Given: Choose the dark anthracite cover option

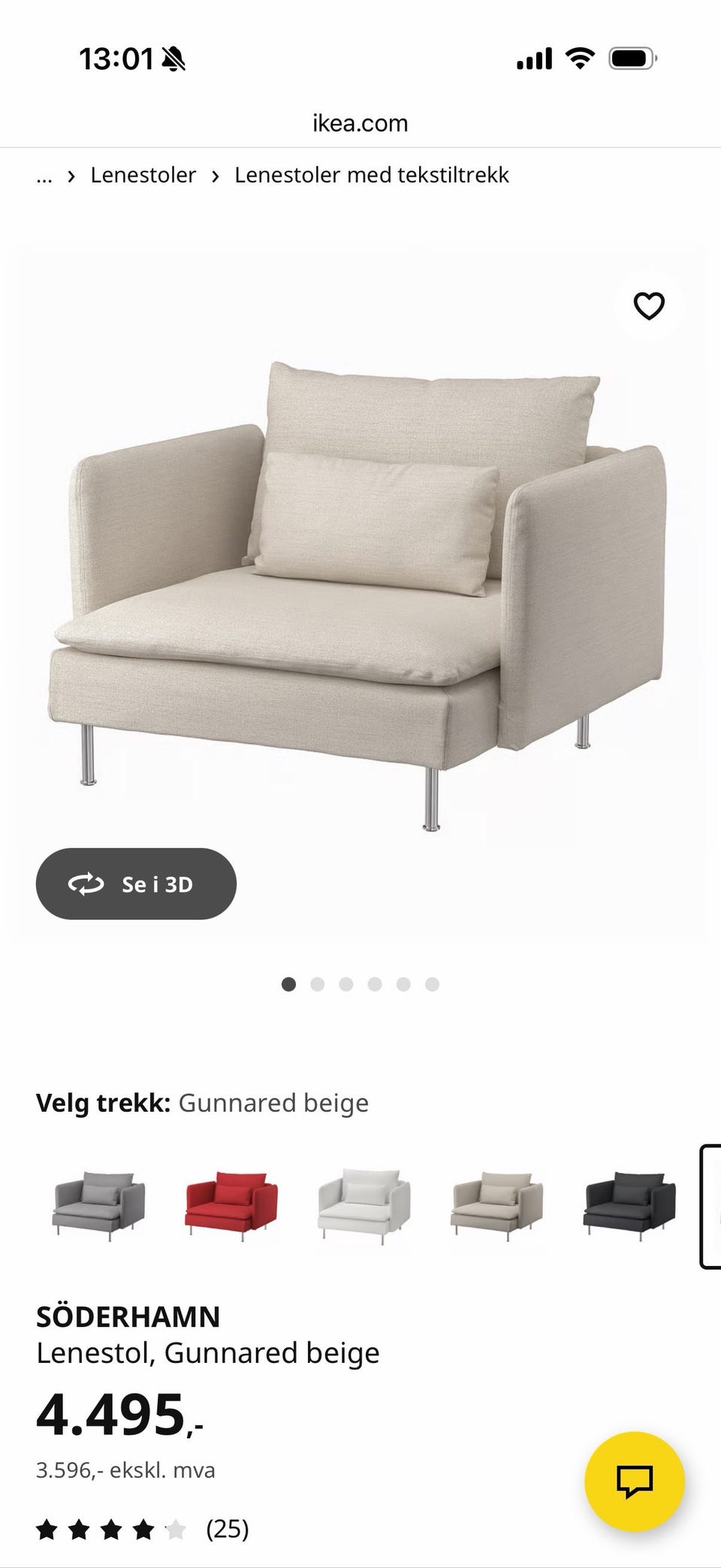Looking at the screenshot, I should [x=629, y=1205].
